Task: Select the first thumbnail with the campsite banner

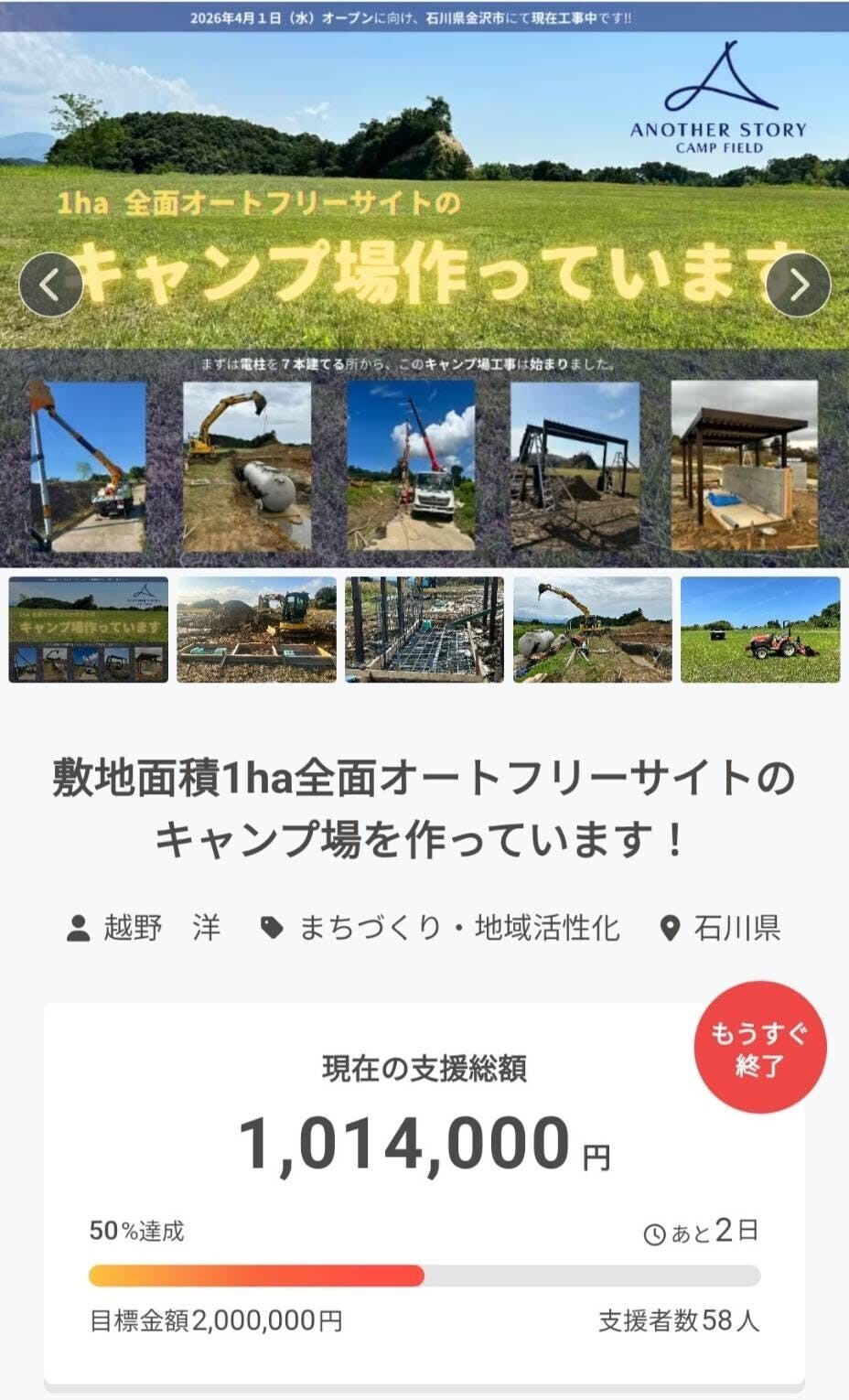Action: (89, 630)
